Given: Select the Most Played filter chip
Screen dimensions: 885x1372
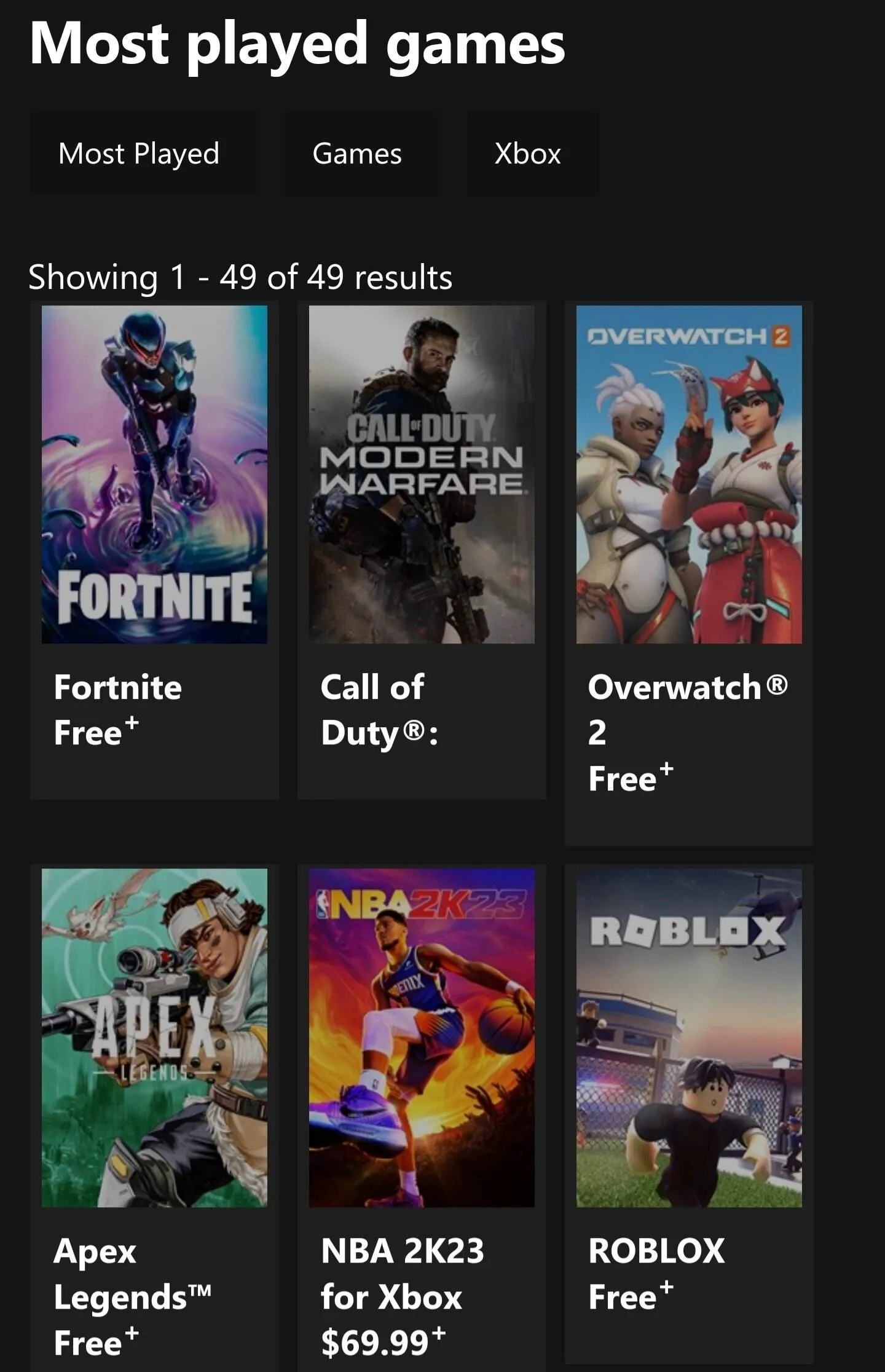Looking at the screenshot, I should pos(139,154).
